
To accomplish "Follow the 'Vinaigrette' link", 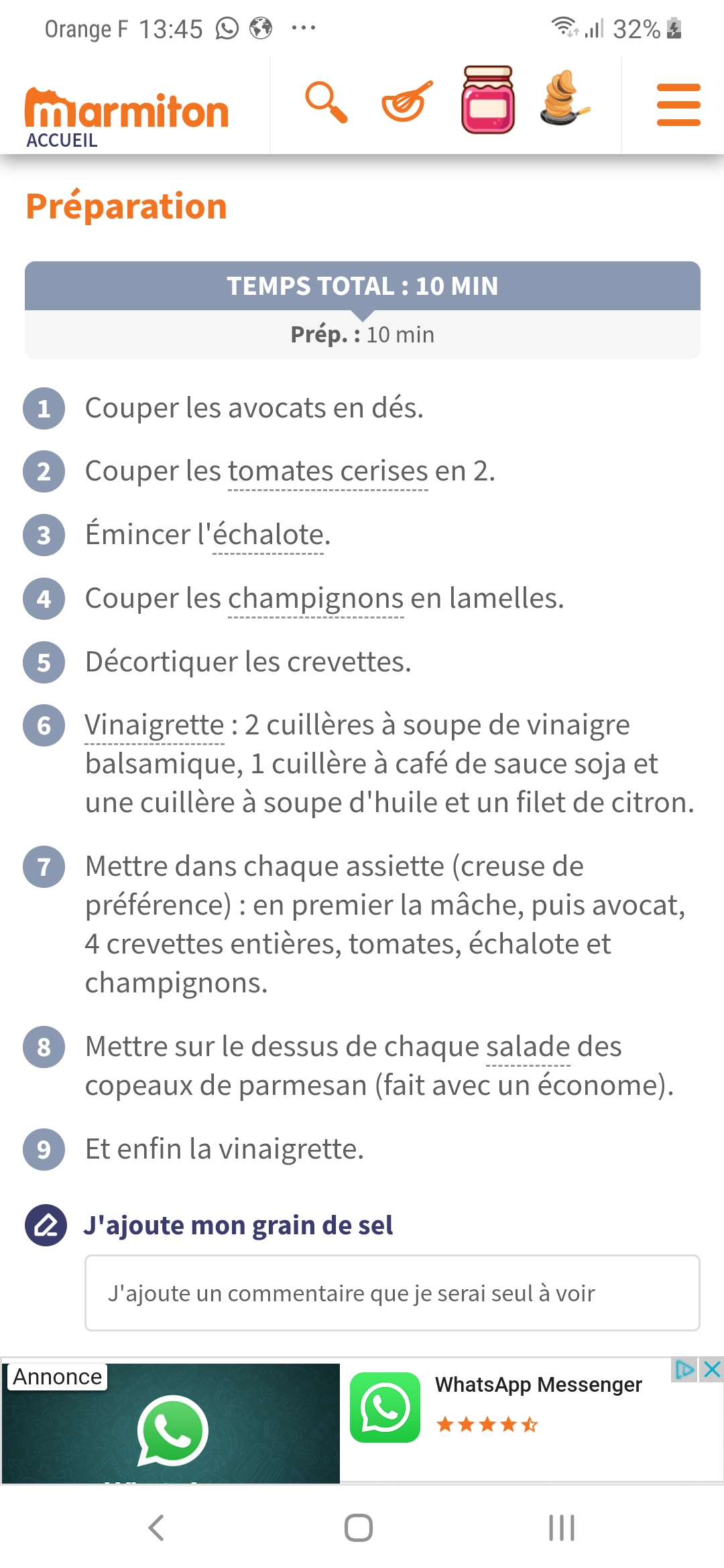I will pos(154,725).
